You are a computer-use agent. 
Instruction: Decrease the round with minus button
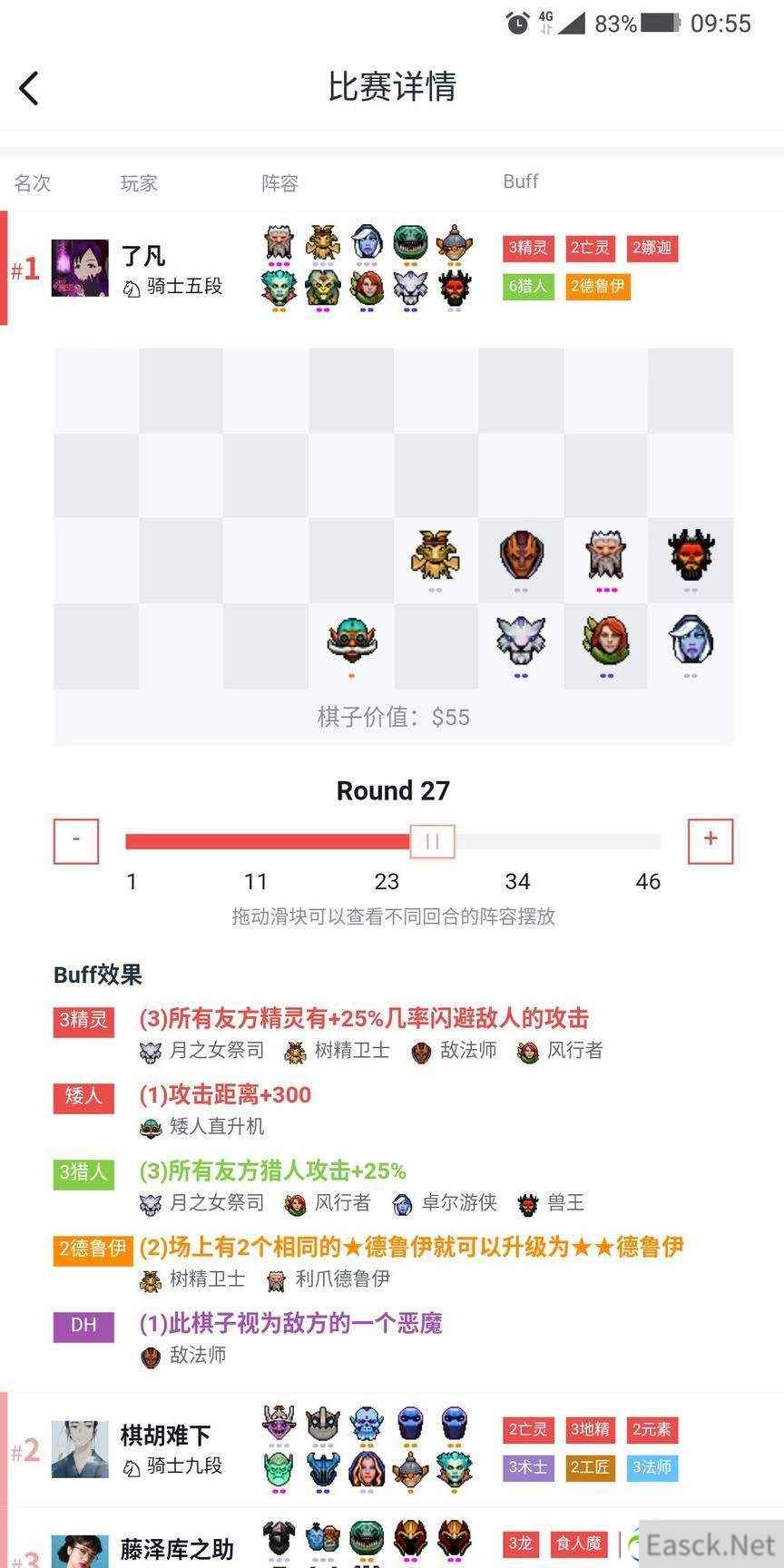(x=76, y=841)
